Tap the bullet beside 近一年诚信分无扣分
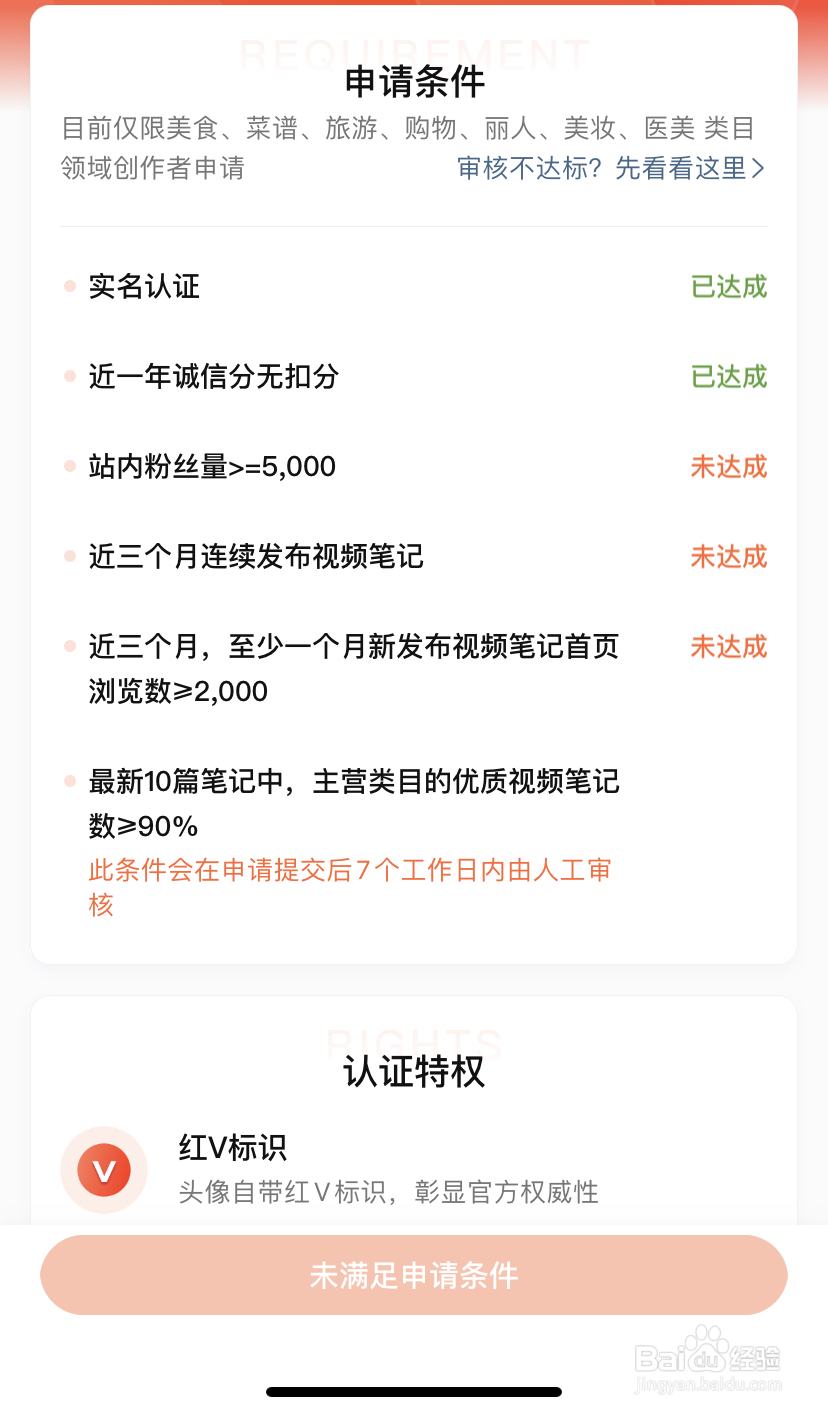 (x=68, y=377)
